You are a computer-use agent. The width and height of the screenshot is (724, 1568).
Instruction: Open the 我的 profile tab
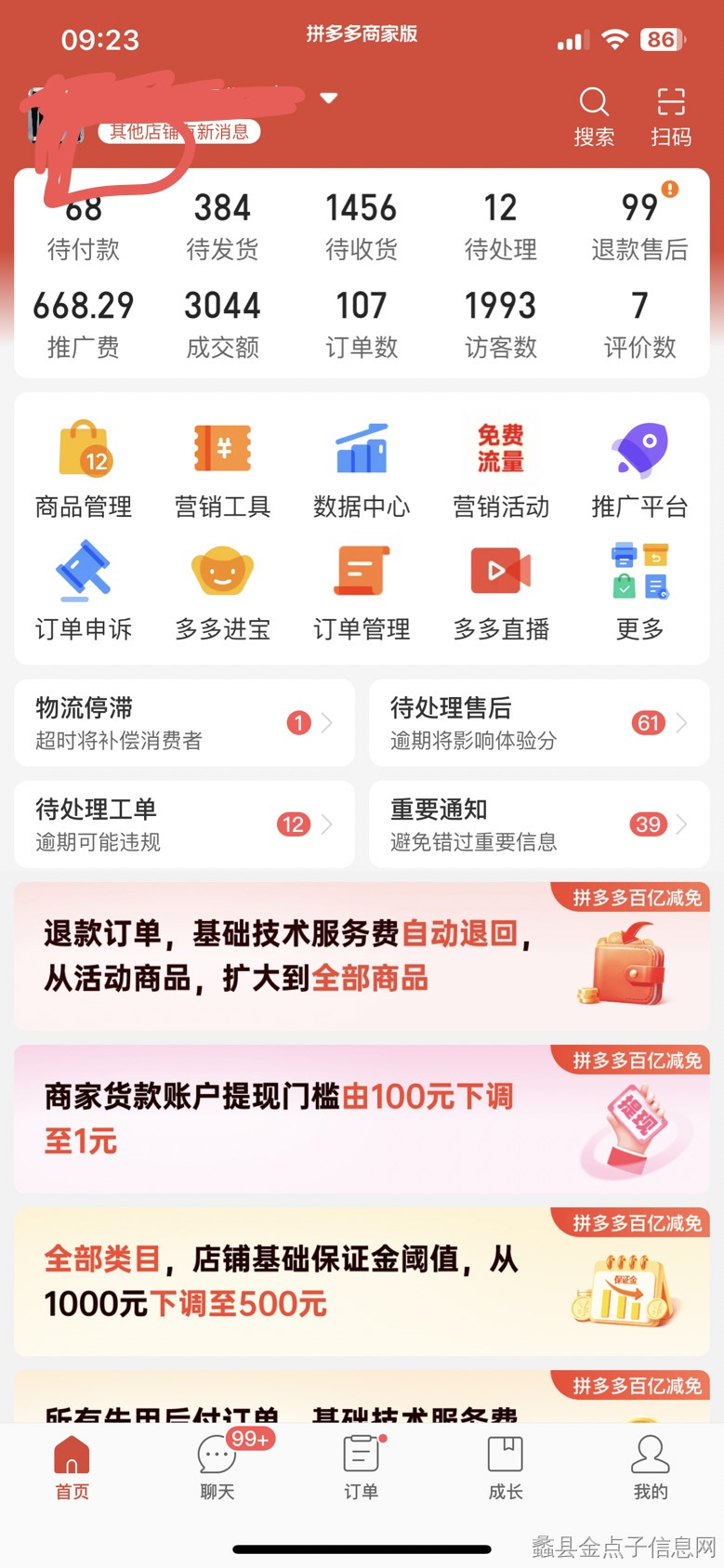tap(651, 1466)
